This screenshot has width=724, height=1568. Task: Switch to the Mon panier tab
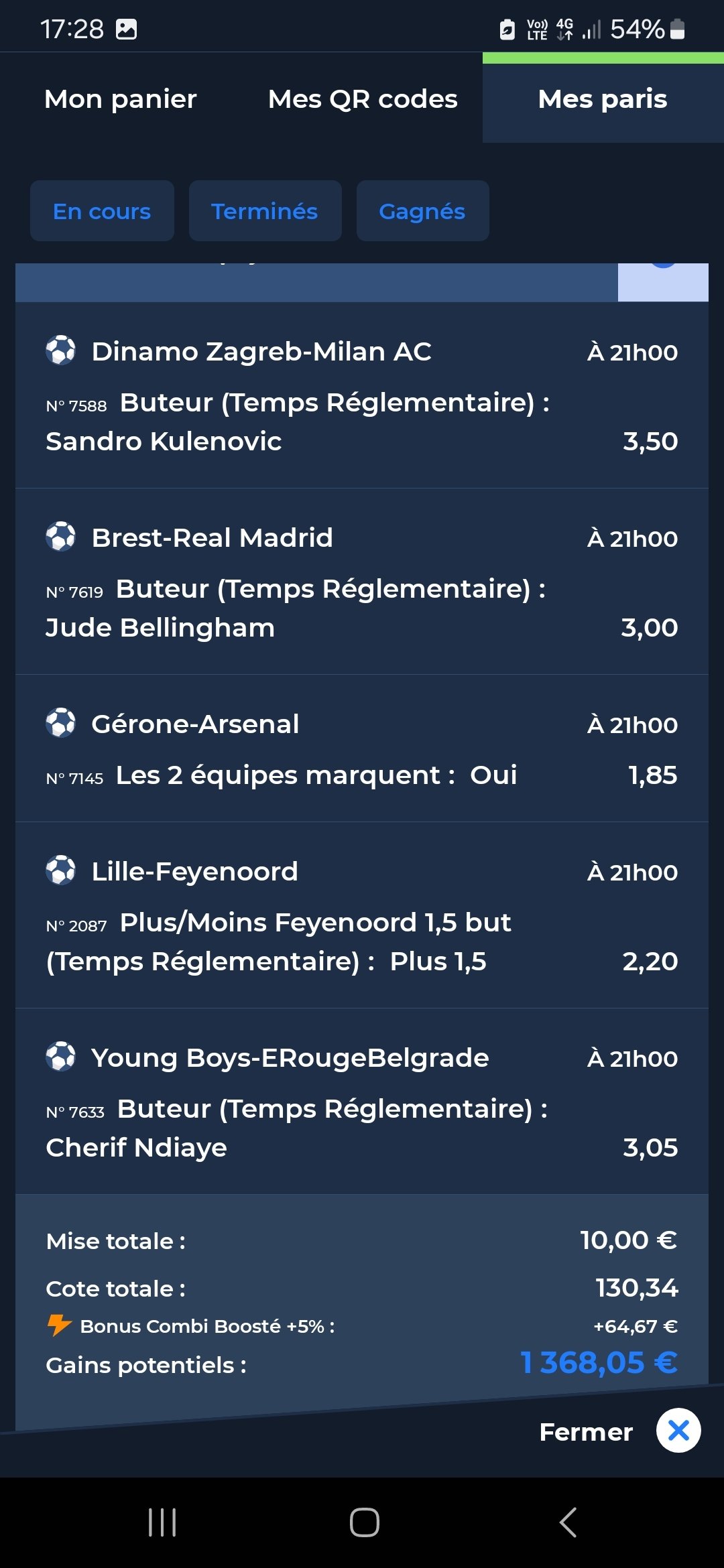121,99
